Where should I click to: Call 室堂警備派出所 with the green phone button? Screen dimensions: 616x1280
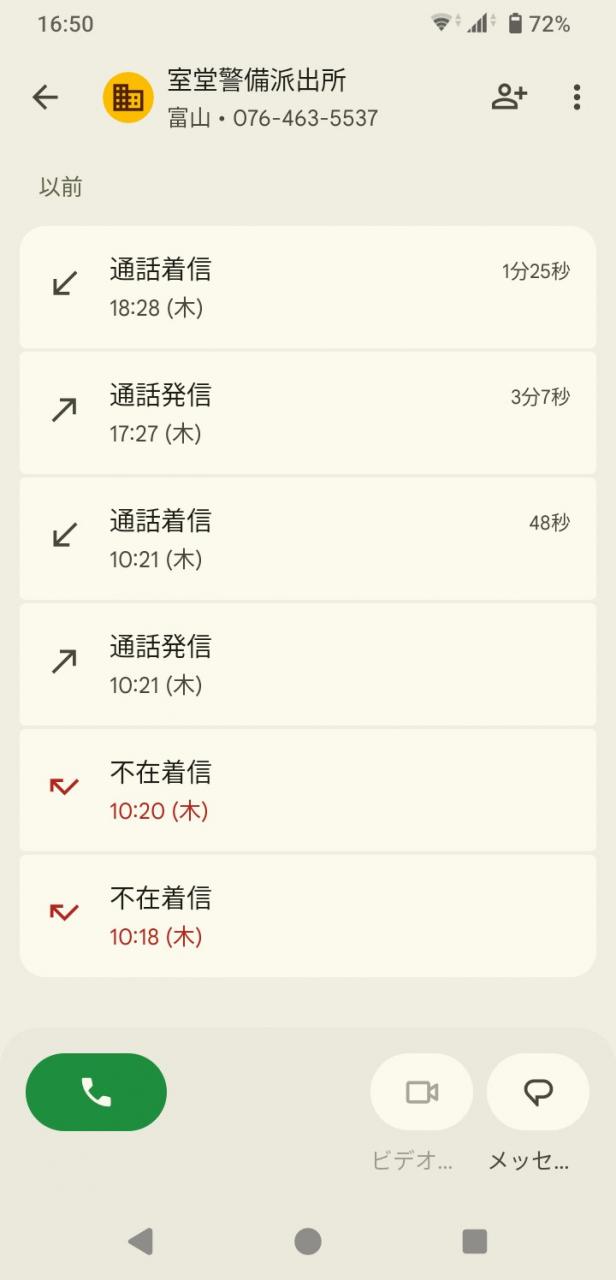96,1092
